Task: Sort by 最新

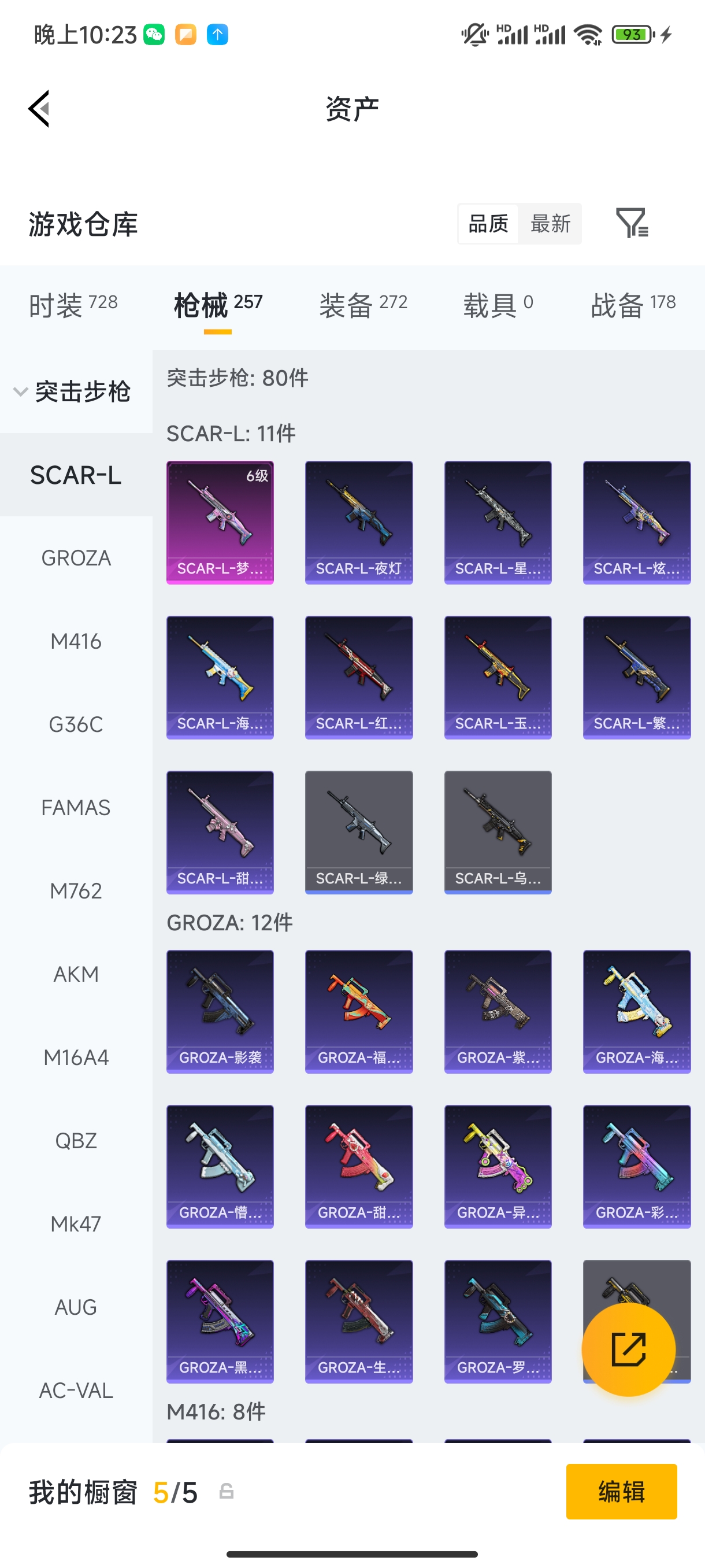Action: click(x=550, y=223)
